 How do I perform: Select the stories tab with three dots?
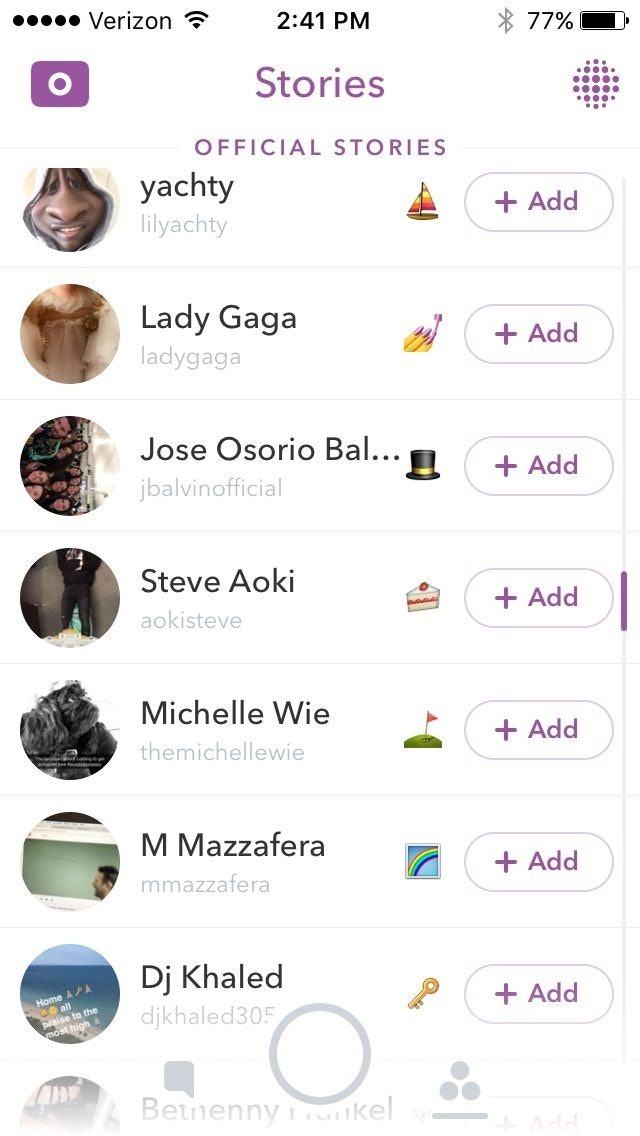point(460,1083)
